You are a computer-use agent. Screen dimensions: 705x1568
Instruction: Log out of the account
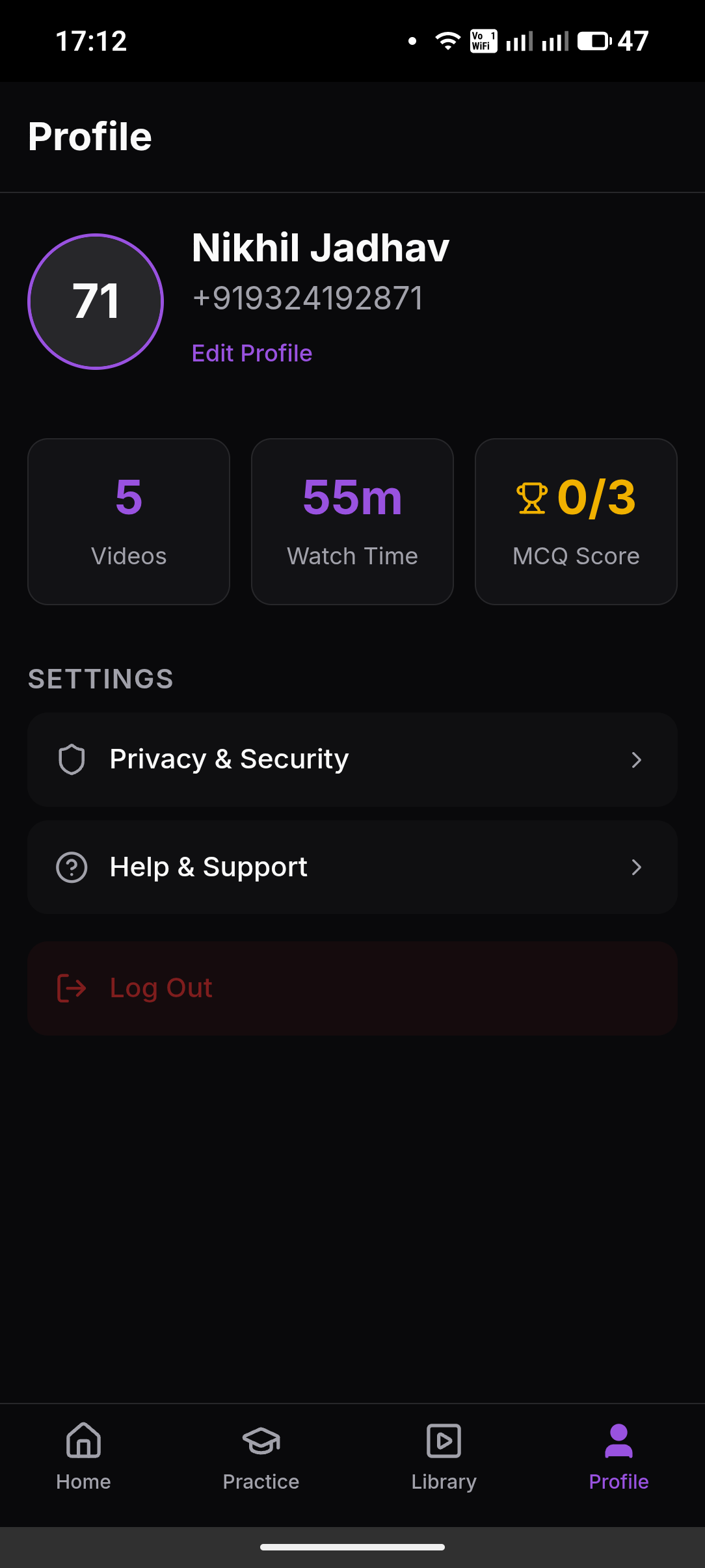click(352, 988)
